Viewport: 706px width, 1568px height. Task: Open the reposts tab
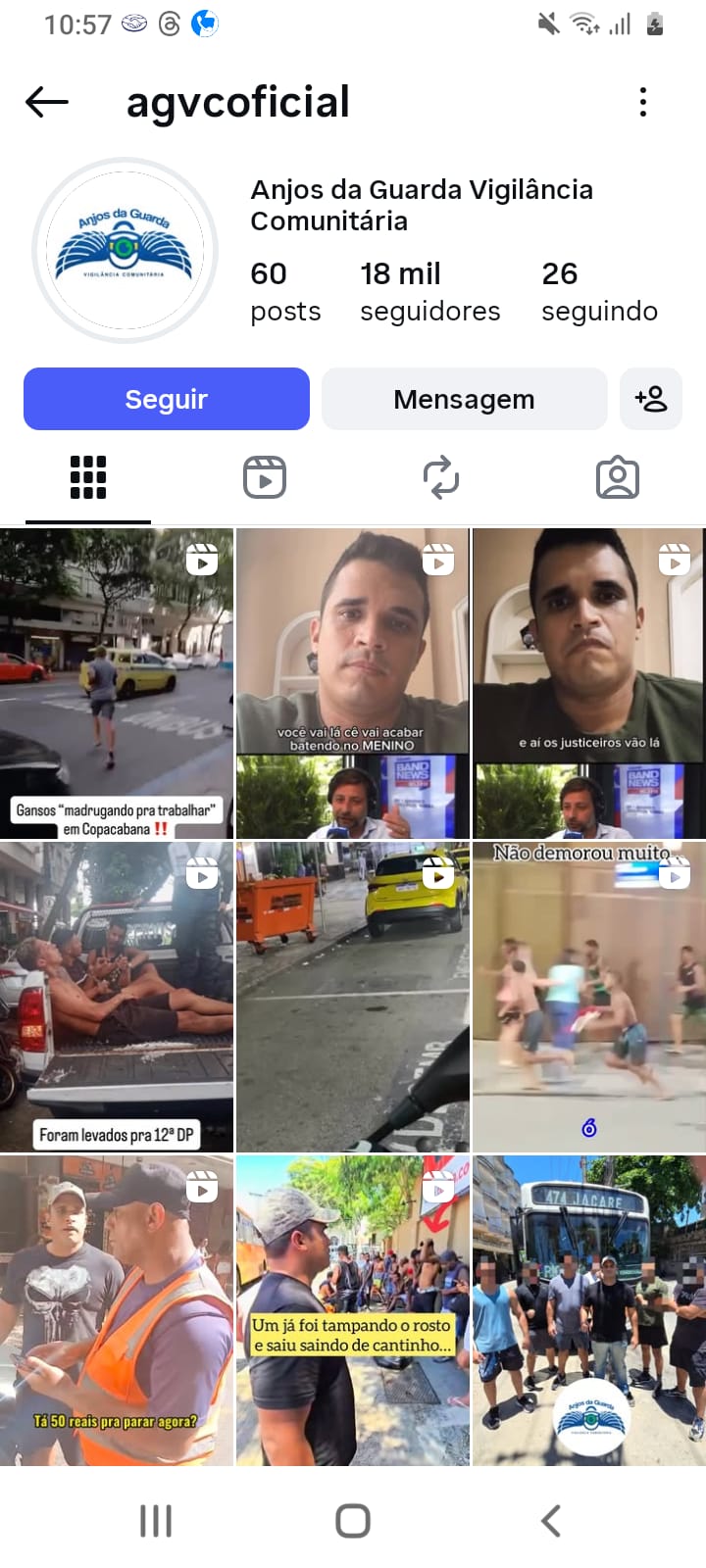pos(441,478)
